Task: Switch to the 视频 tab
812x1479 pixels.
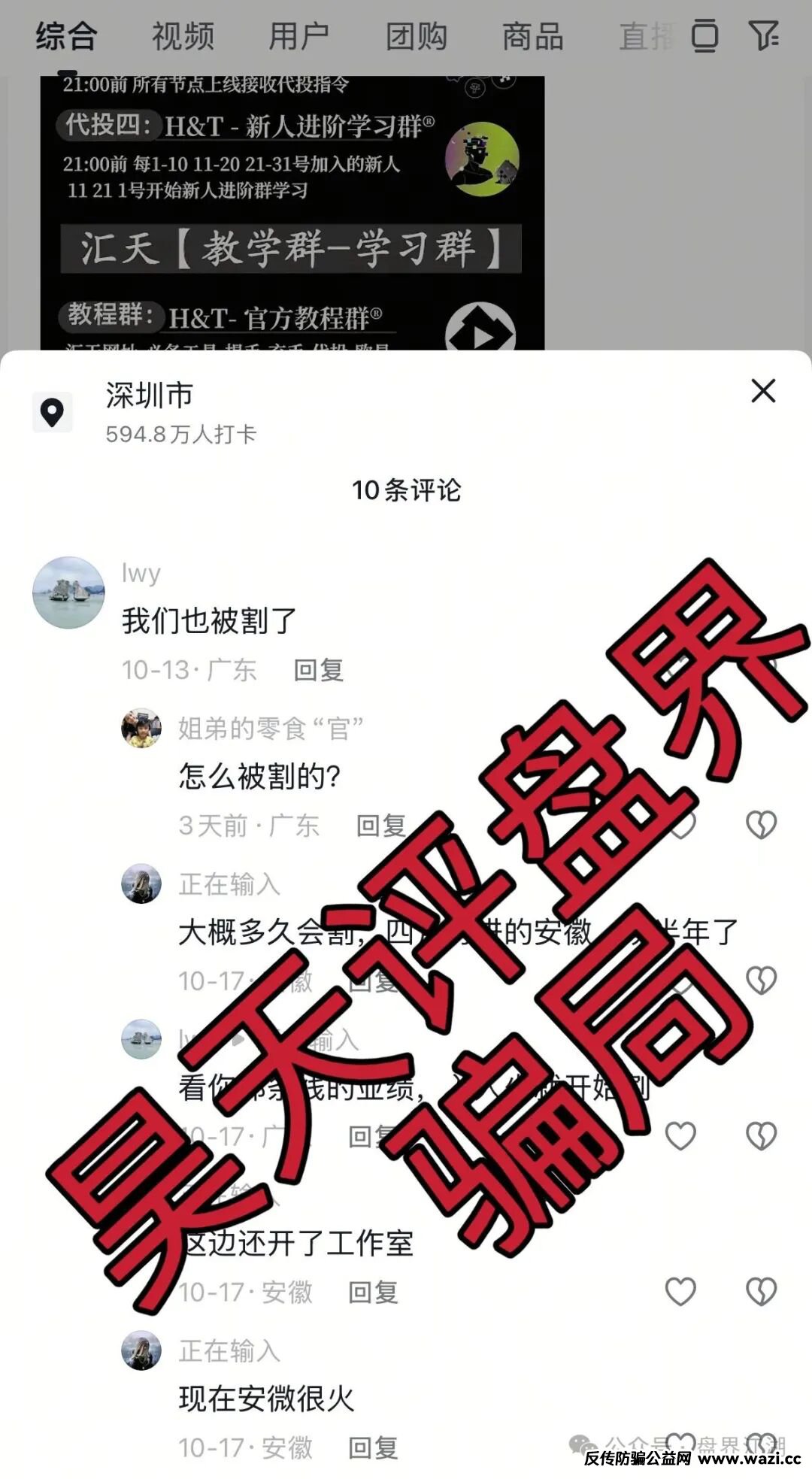Action: click(183, 36)
